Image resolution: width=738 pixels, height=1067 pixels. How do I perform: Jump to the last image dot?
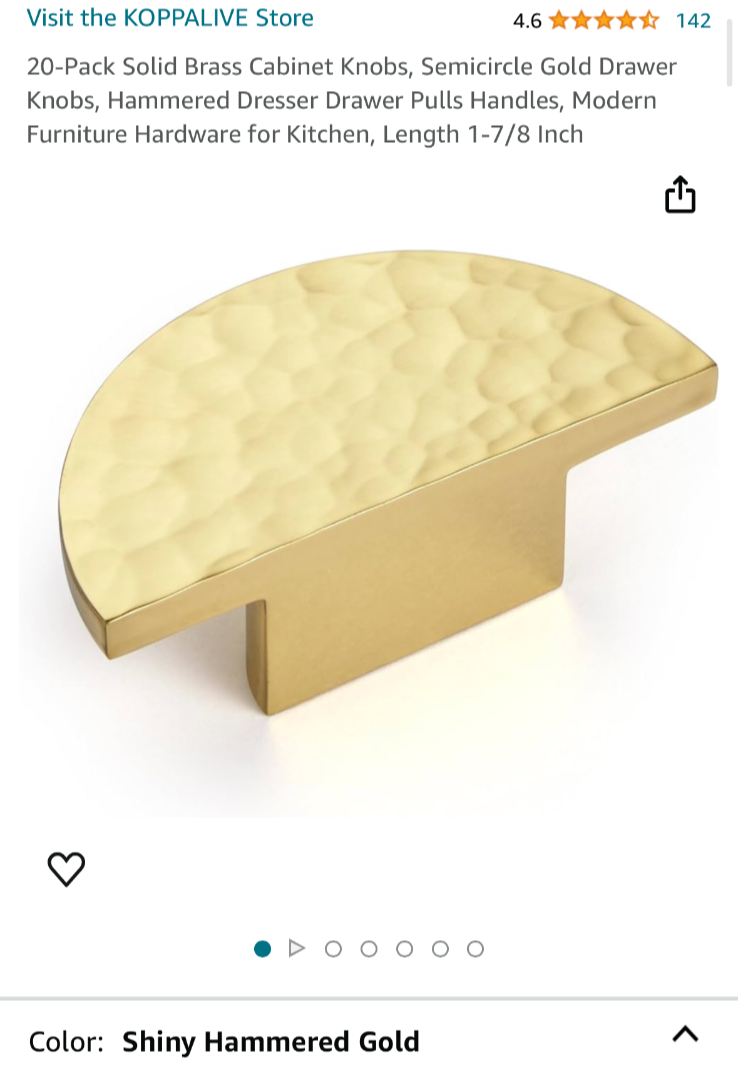click(x=475, y=949)
